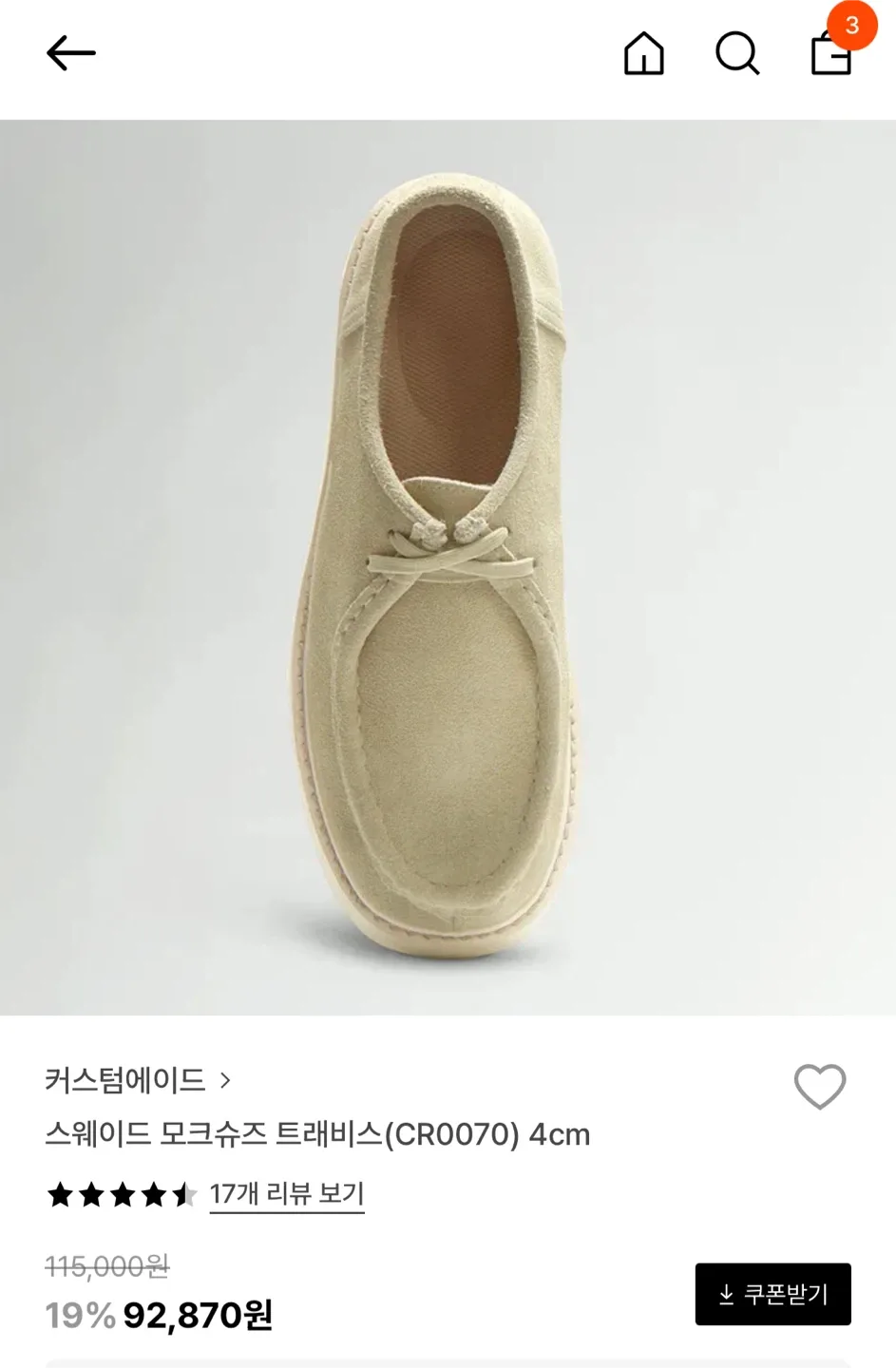896x1368 pixels.
Task: Open the 17개 리뷰 보기 link
Action: point(287,1194)
